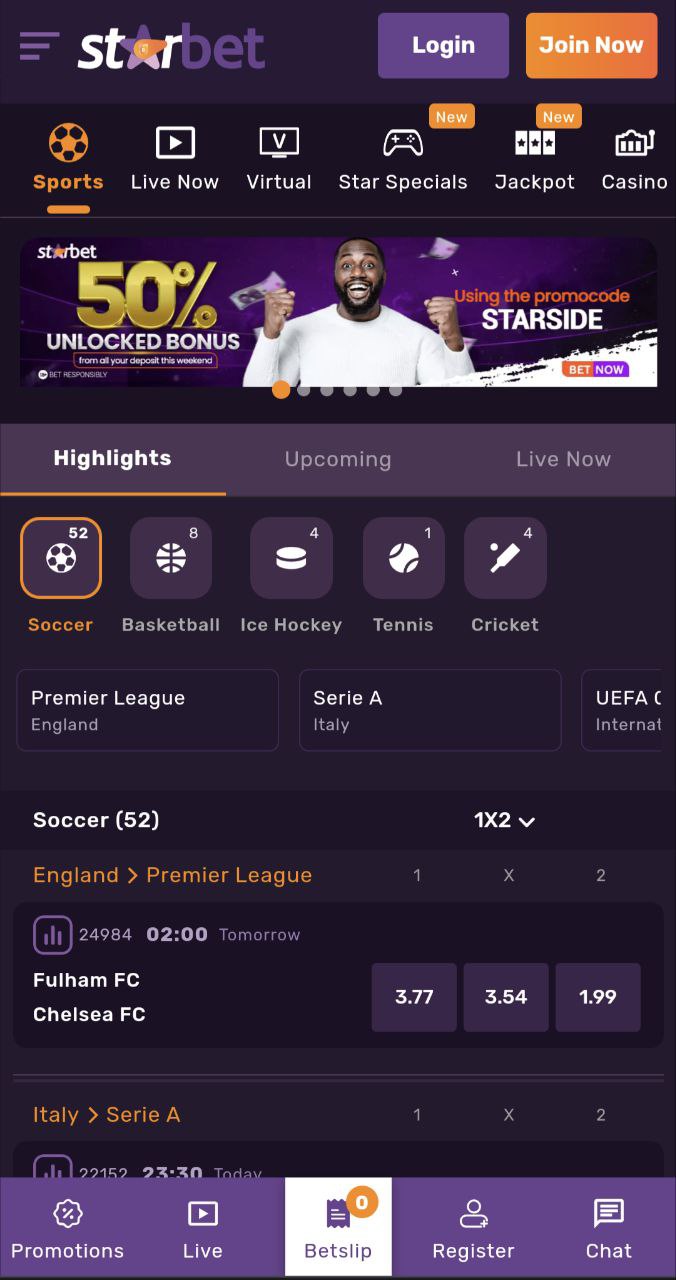Open the 50% unlocked bonus banner
The height and width of the screenshot is (1280, 676).
pos(338,312)
